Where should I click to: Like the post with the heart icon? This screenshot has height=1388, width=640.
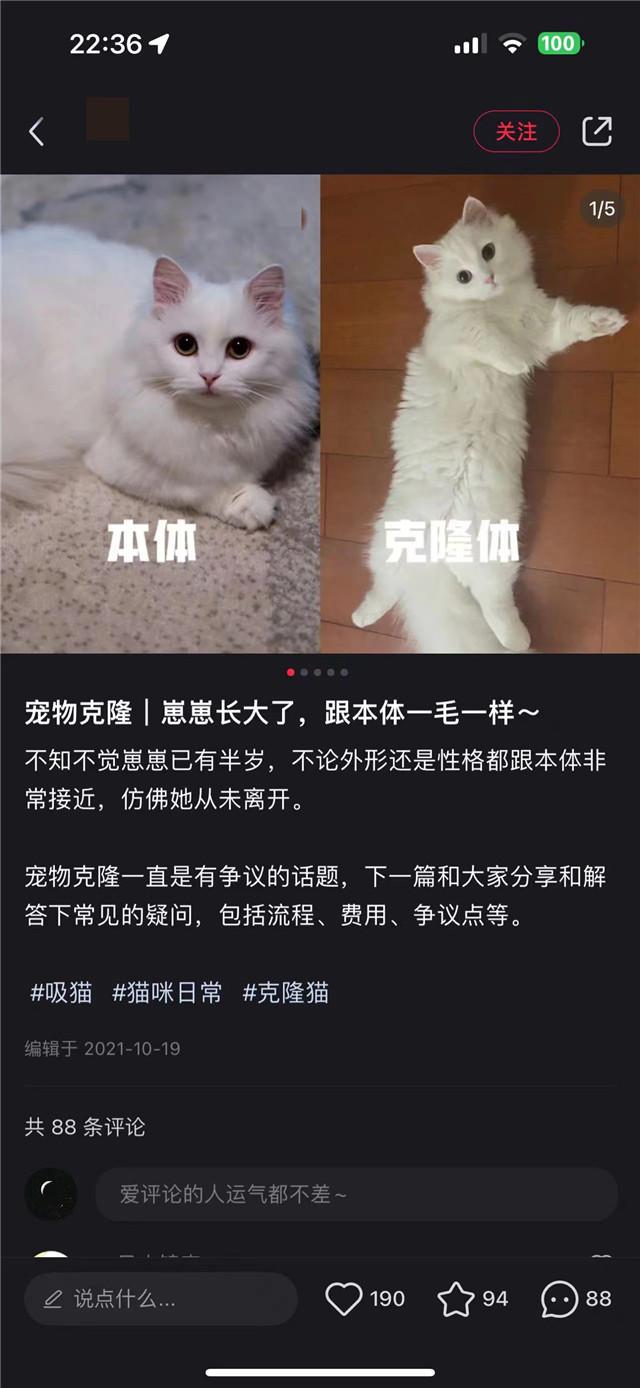coord(344,1299)
